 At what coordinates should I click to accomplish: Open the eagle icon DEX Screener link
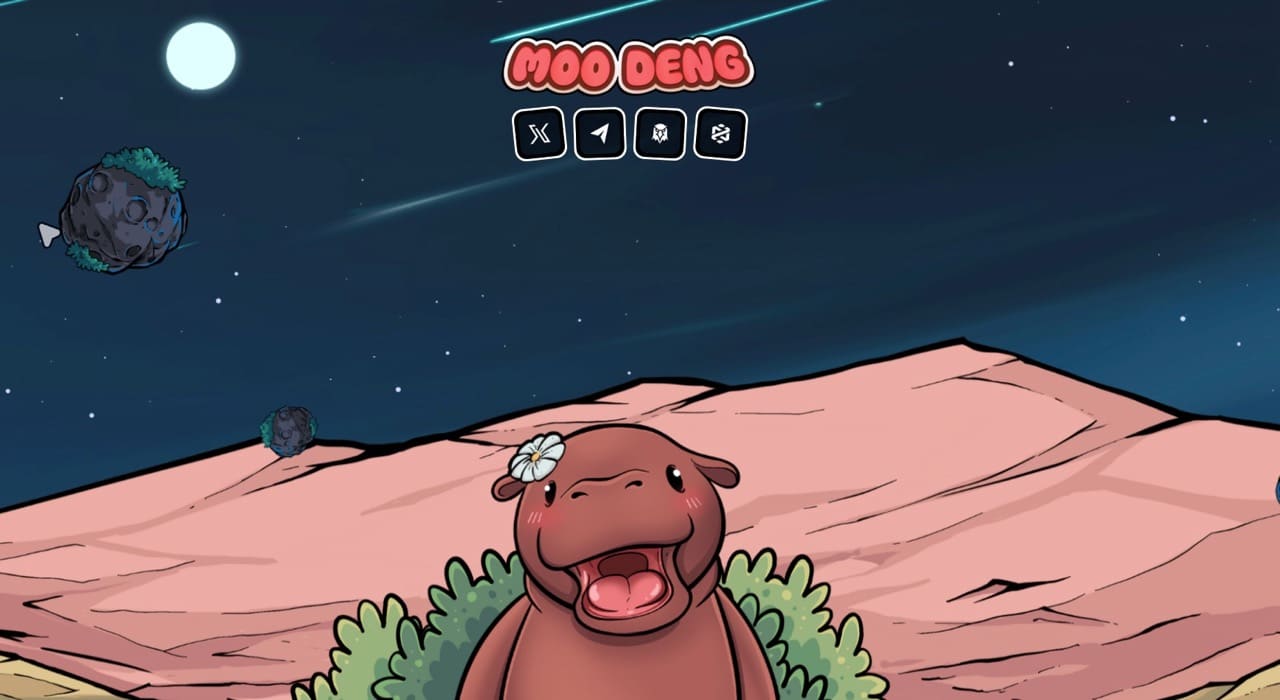coord(660,134)
